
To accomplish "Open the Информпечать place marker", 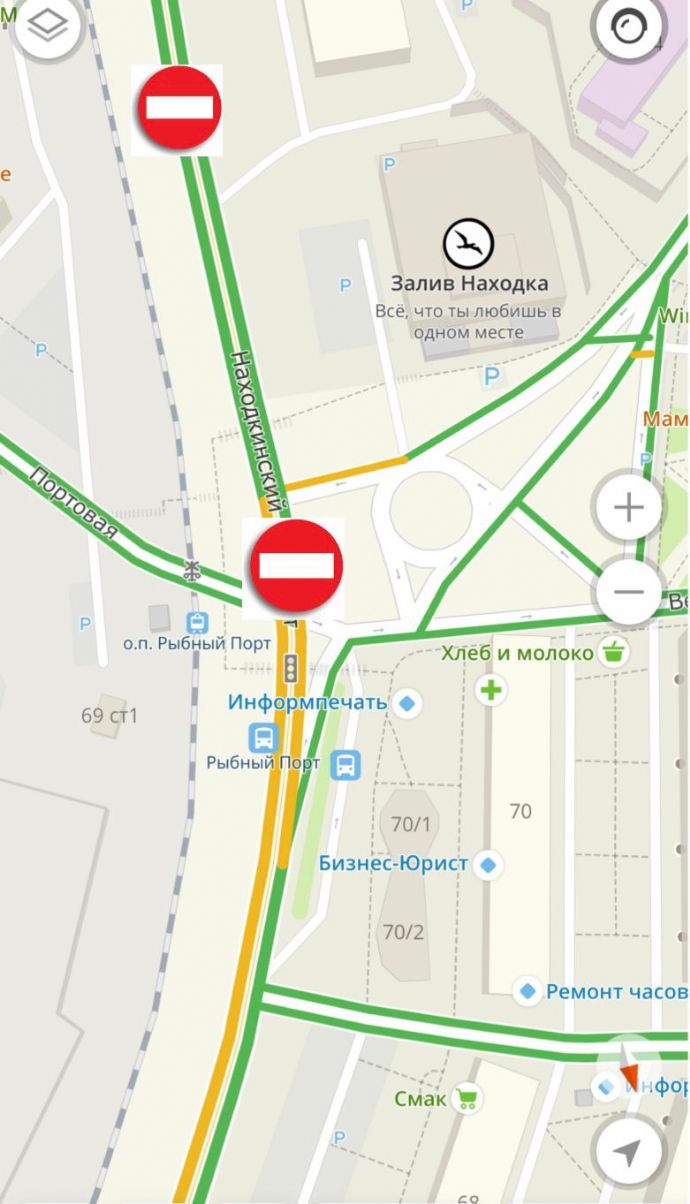I will 407,703.
